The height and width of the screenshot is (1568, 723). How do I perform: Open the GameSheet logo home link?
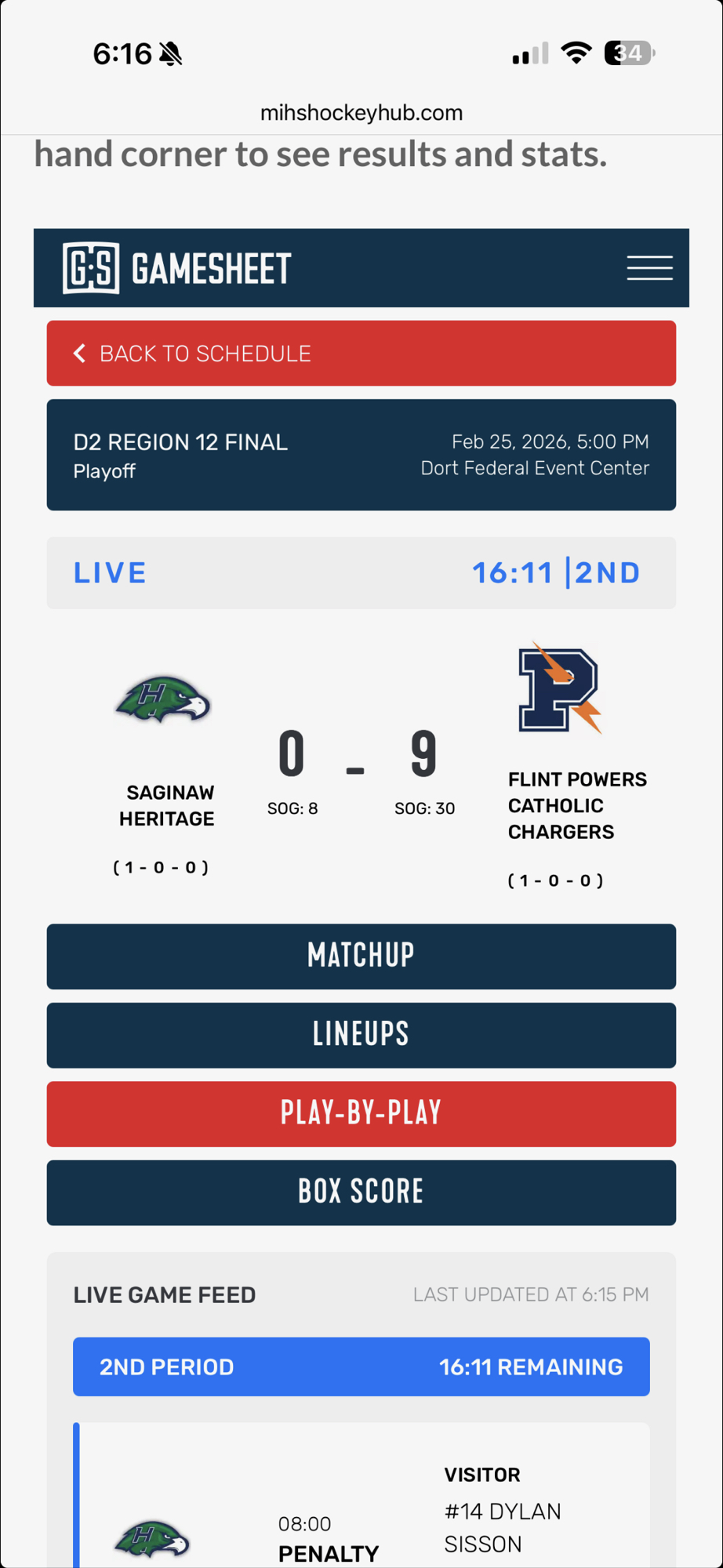pyautogui.click(x=177, y=268)
